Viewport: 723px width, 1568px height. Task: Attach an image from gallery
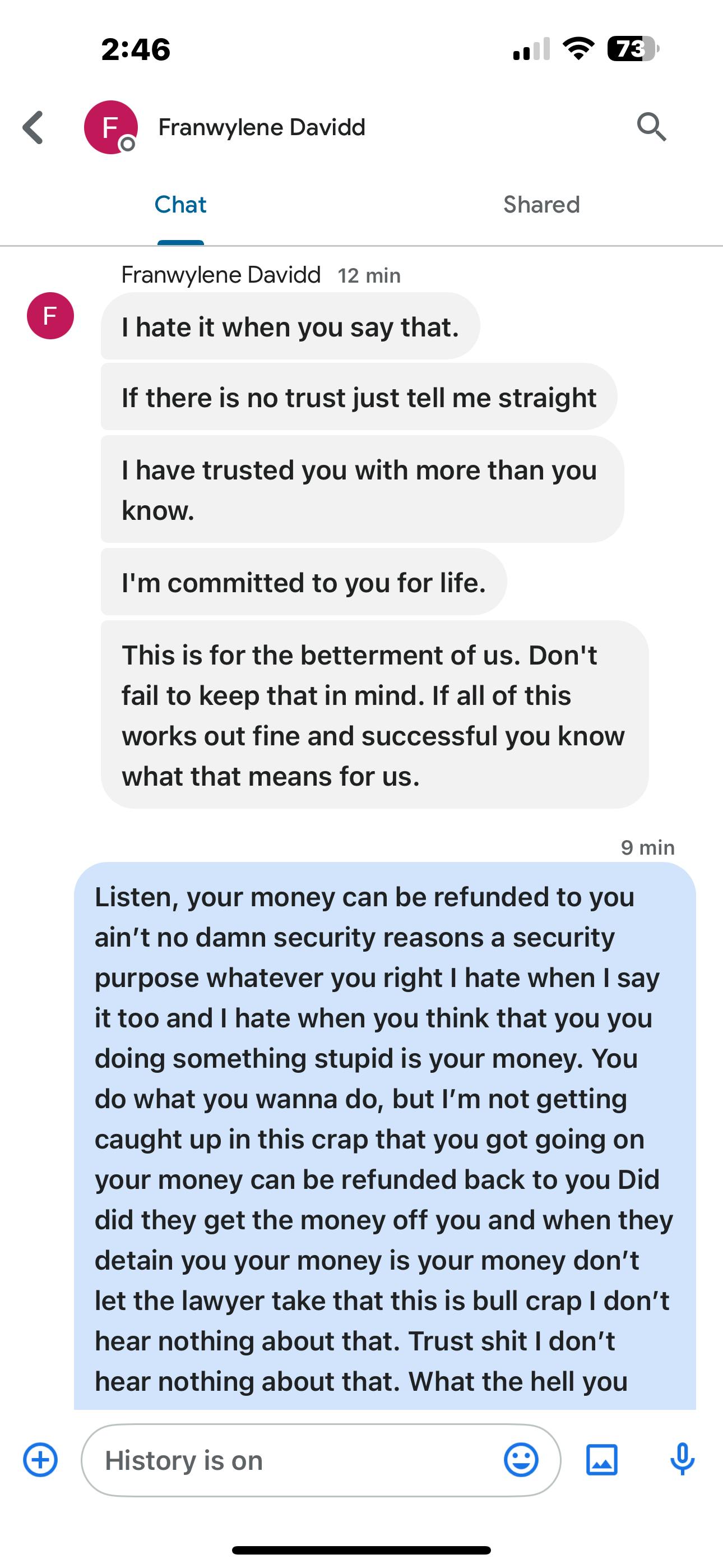(x=601, y=1460)
